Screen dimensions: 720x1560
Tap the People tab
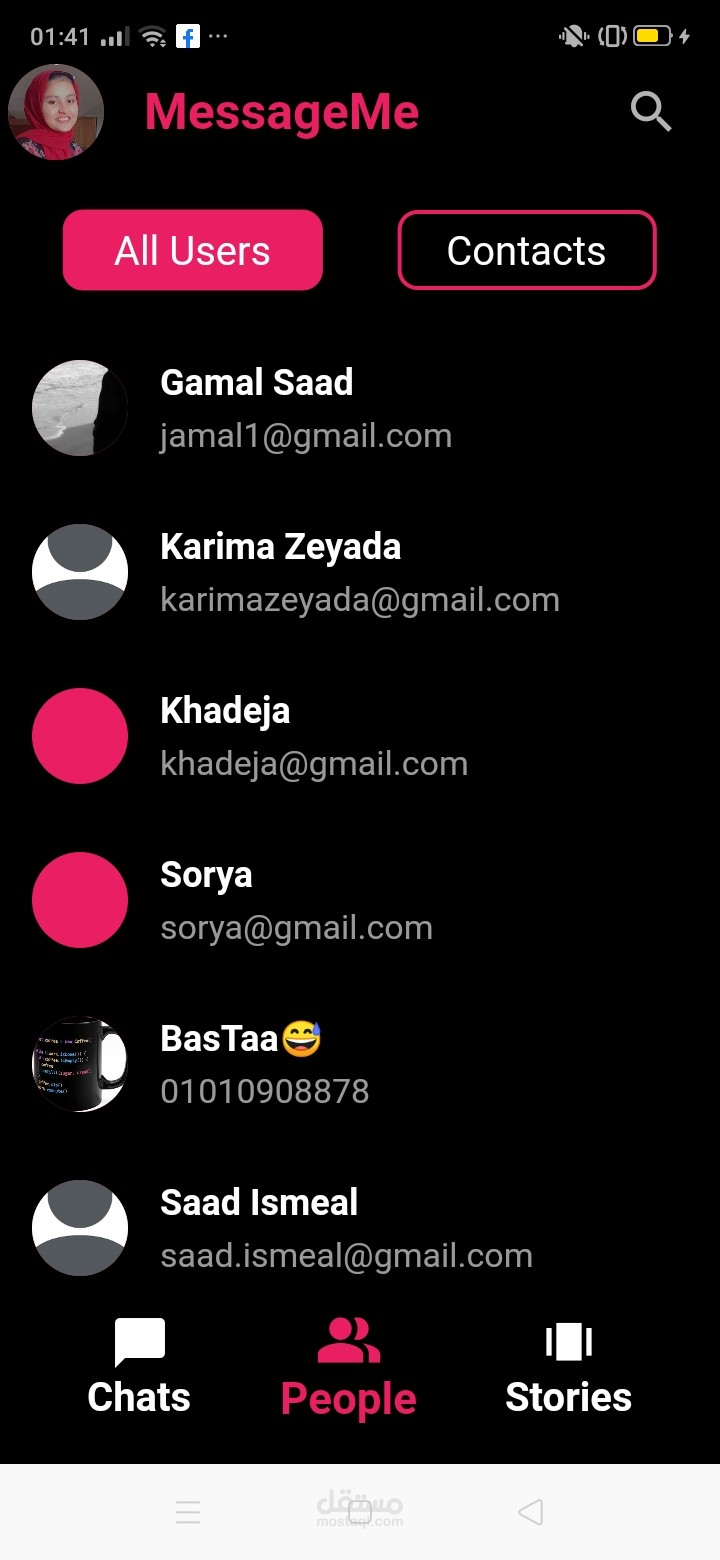point(349,1367)
